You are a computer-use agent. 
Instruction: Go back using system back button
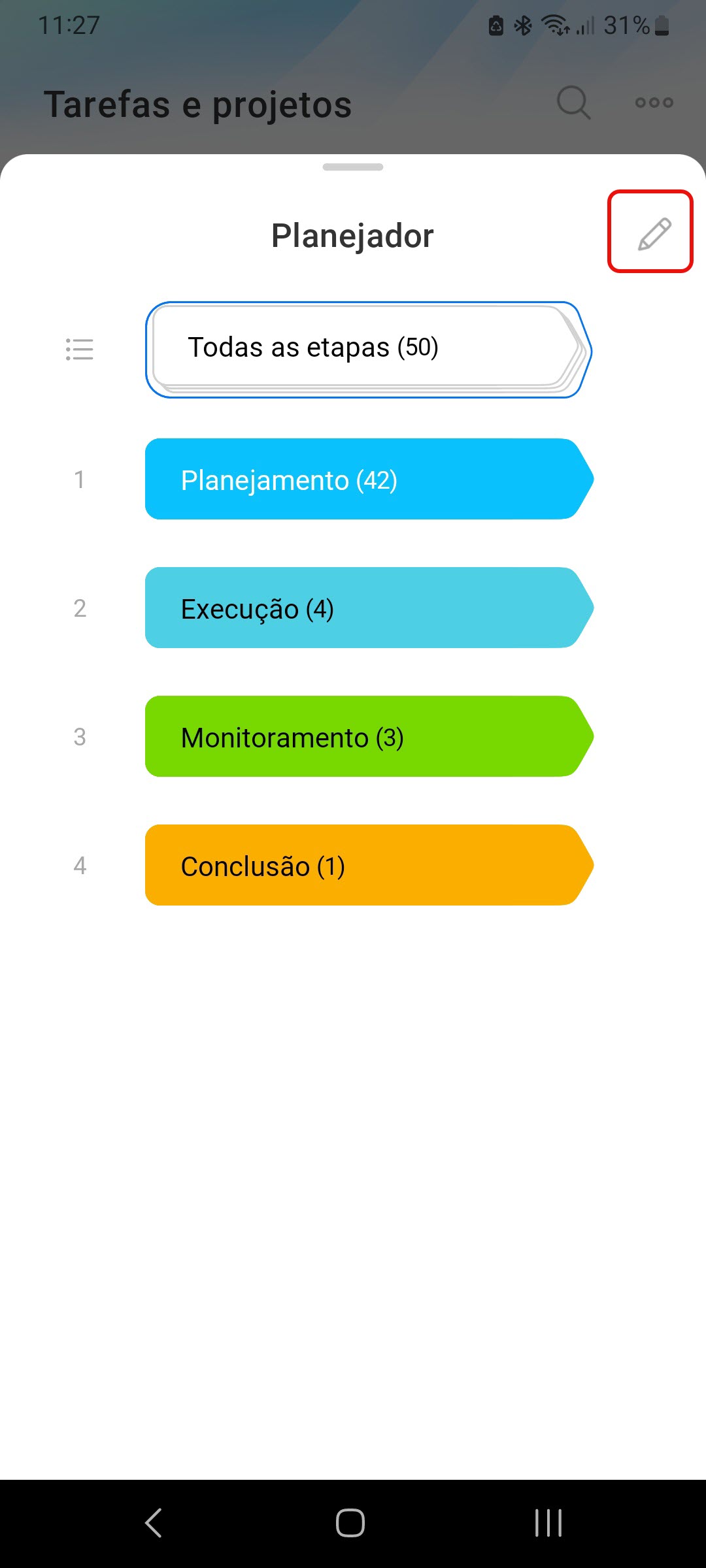pos(154,1523)
